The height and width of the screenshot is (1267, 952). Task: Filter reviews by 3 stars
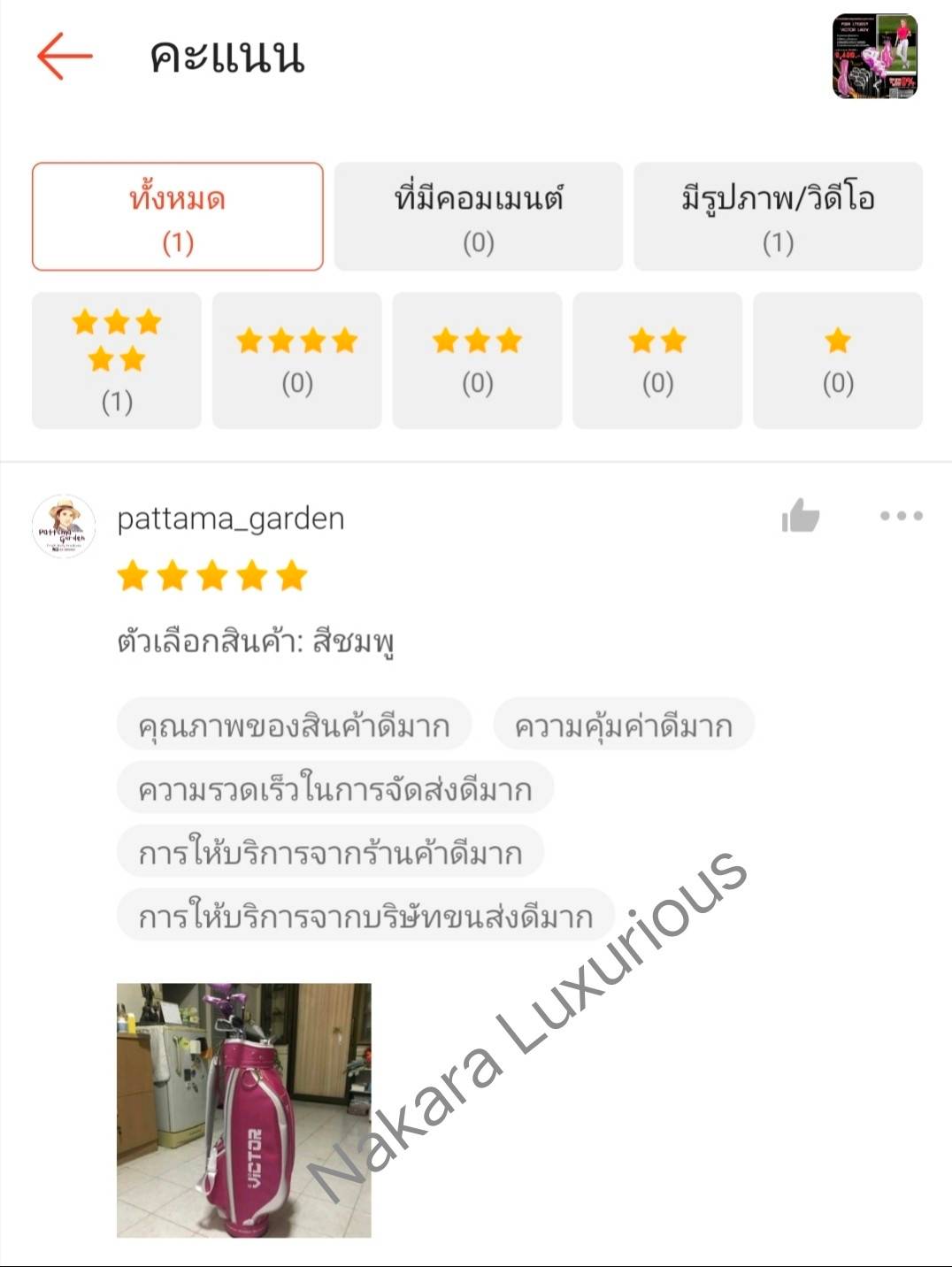477,358
